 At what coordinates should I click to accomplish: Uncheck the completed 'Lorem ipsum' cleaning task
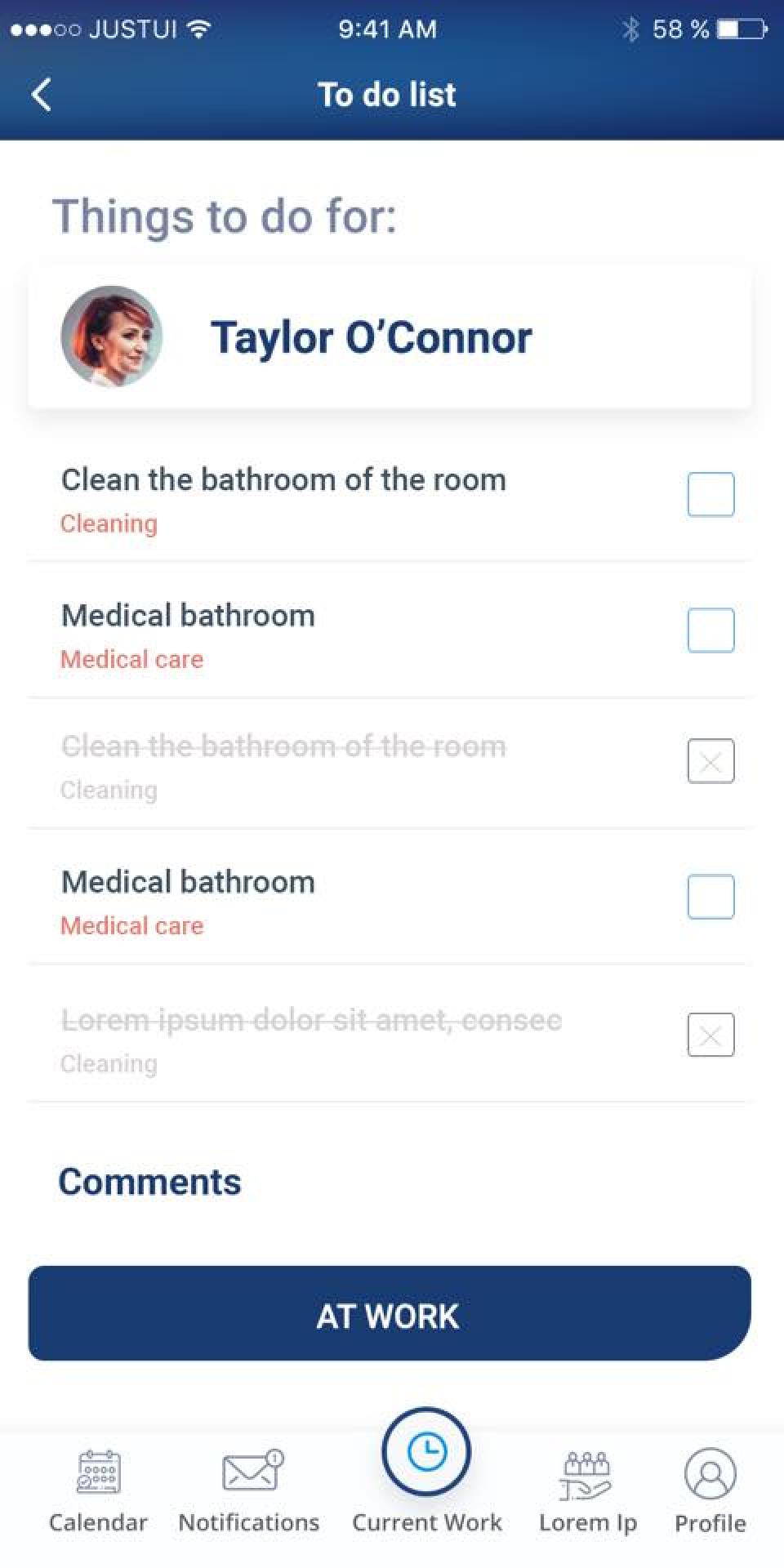click(x=710, y=1035)
